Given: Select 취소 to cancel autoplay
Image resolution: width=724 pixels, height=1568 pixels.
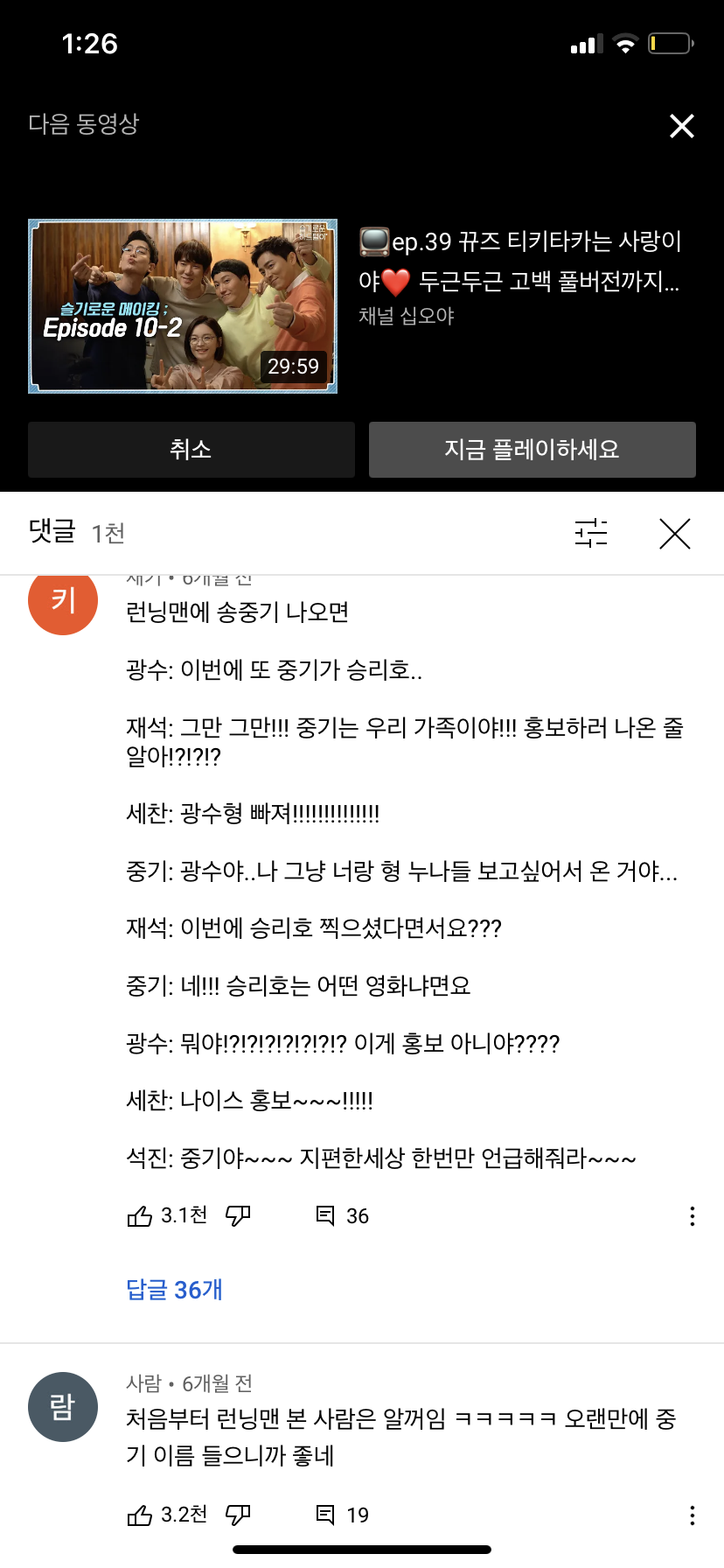Looking at the screenshot, I should click(191, 450).
